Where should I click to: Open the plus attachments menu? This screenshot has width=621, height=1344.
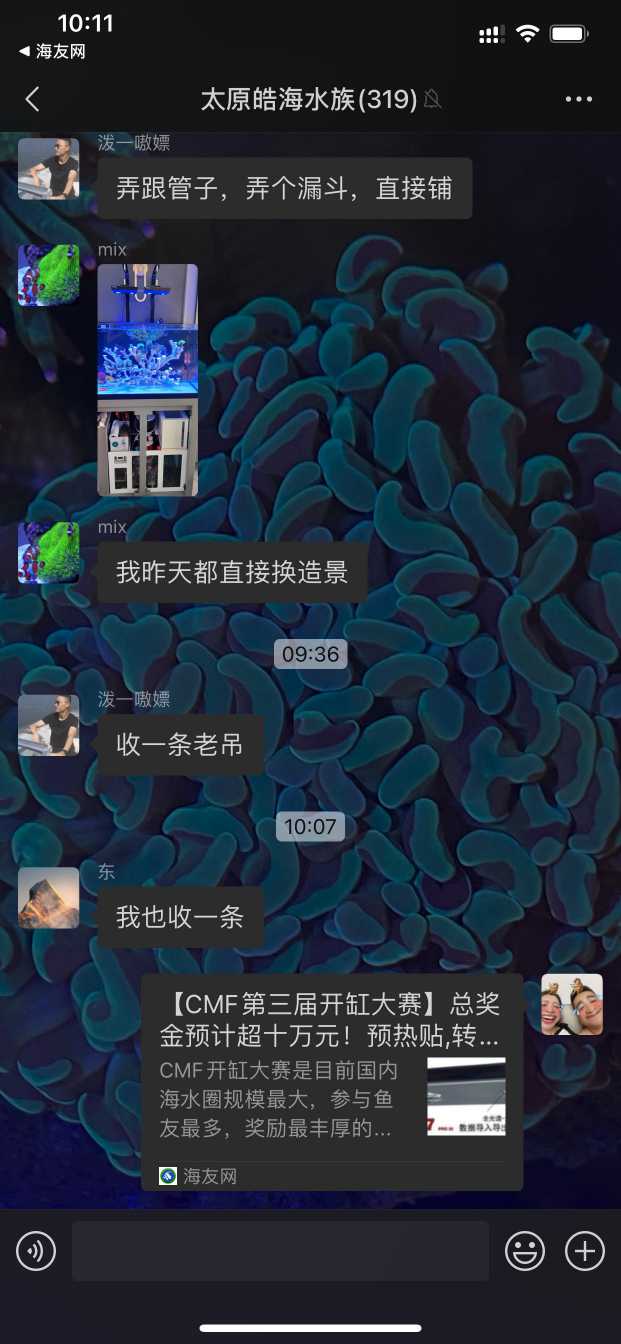(585, 1251)
